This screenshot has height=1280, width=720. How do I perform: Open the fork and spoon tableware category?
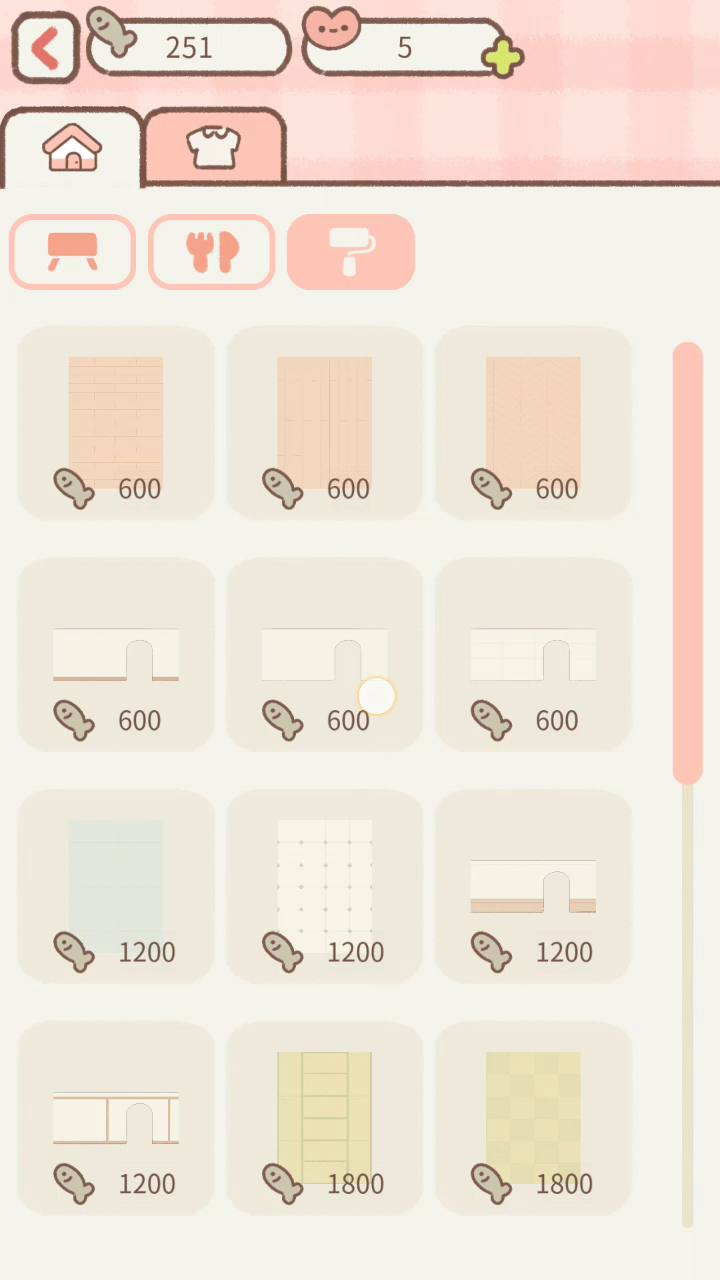point(212,252)
